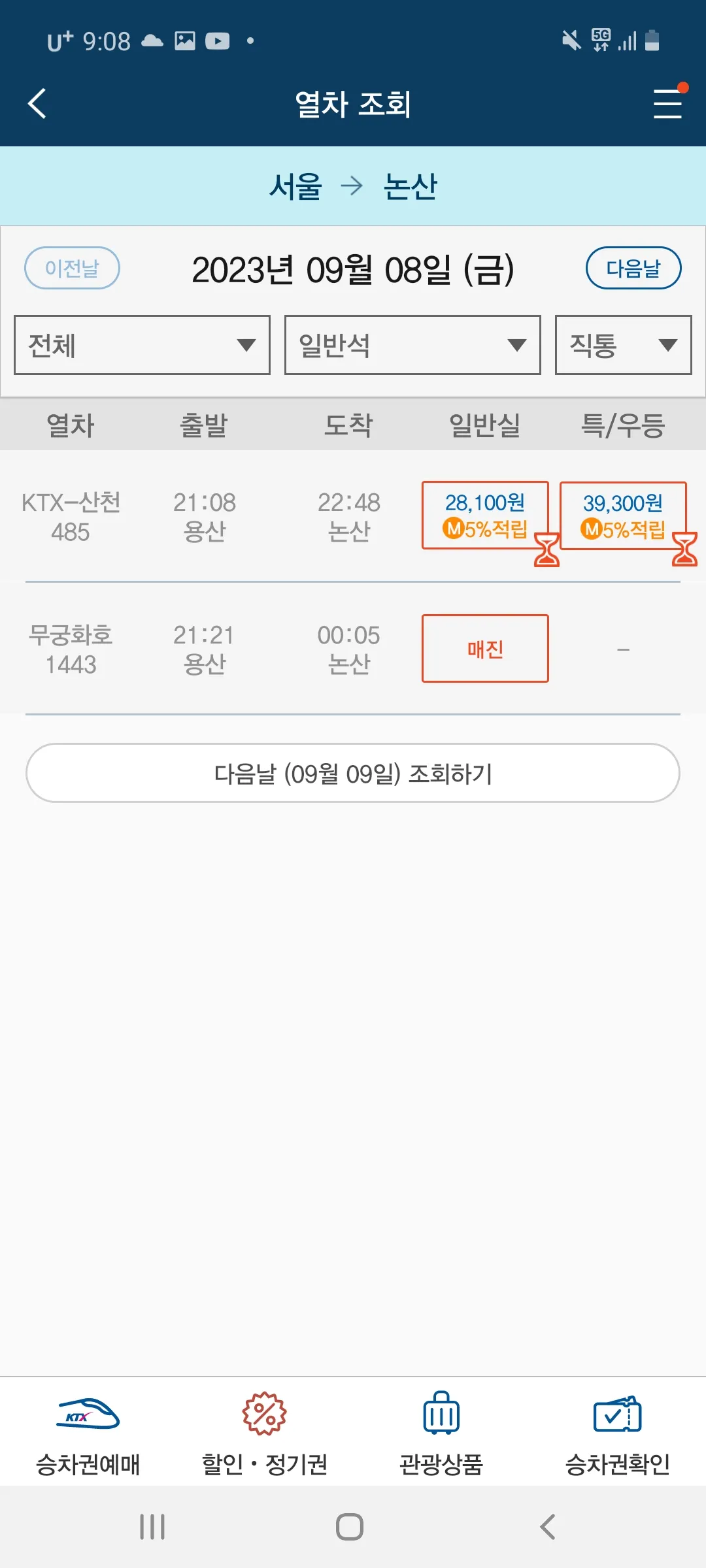
Task: Tap the system home button
Action: (x=350, y=1527)
